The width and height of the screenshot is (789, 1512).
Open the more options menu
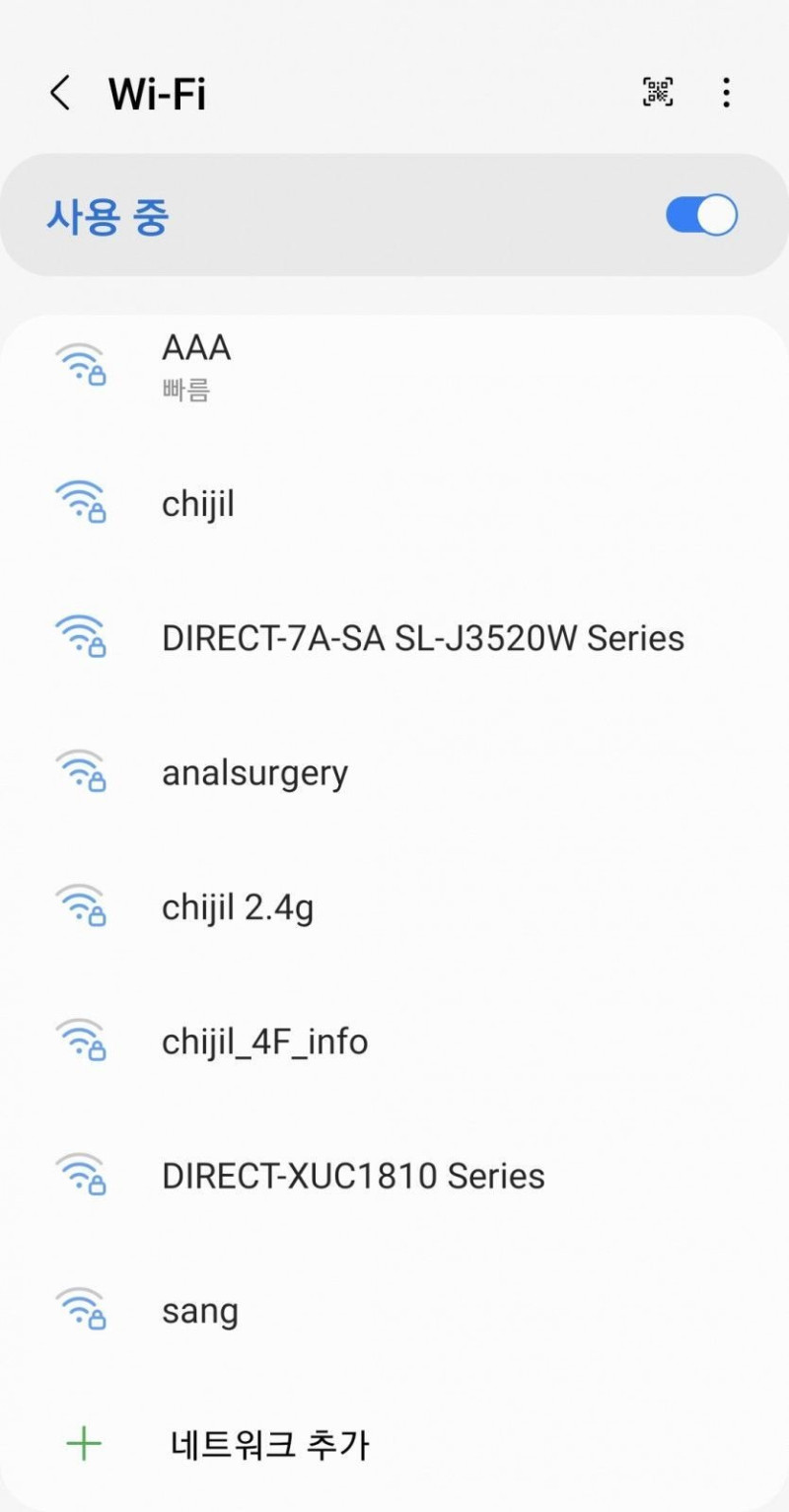(726, 93)
